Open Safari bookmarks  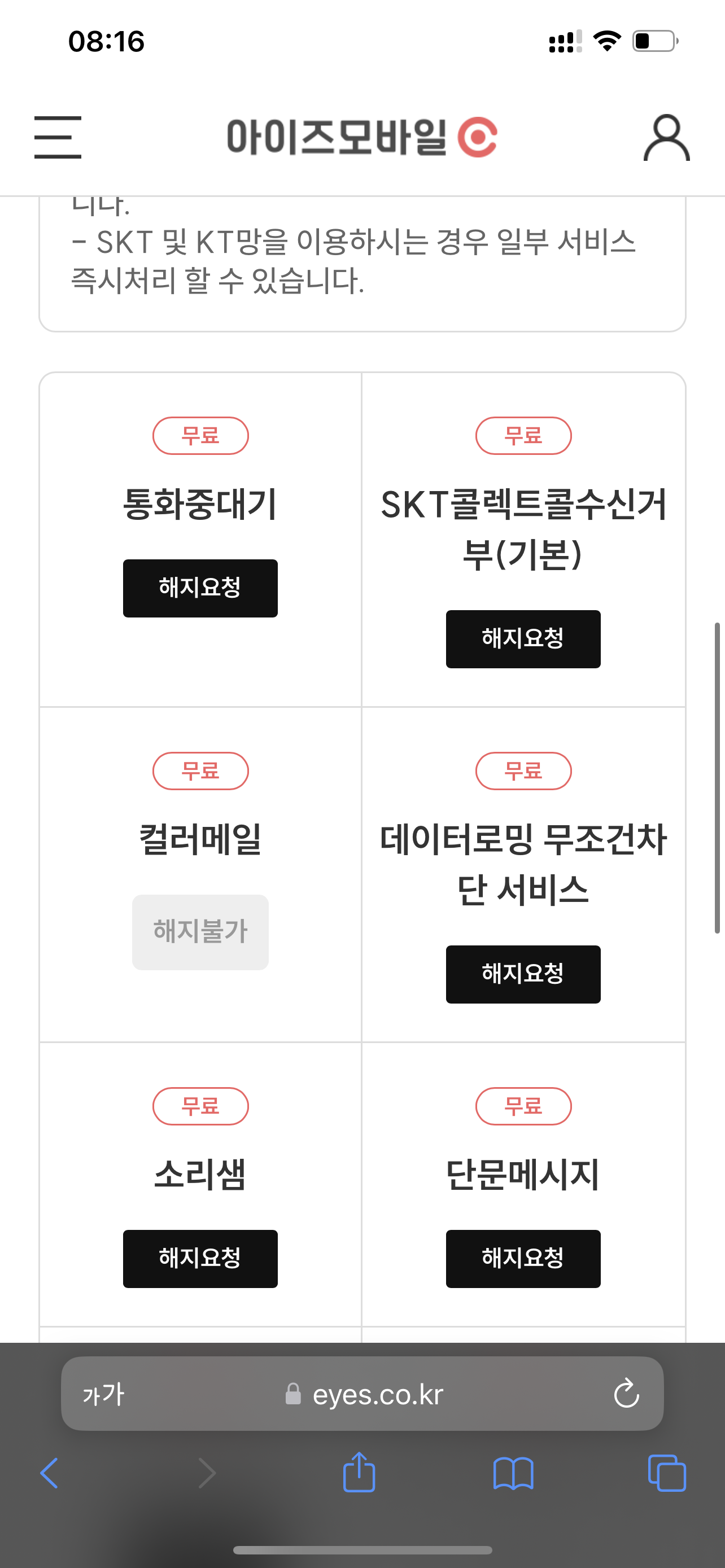pos(513,1473)
